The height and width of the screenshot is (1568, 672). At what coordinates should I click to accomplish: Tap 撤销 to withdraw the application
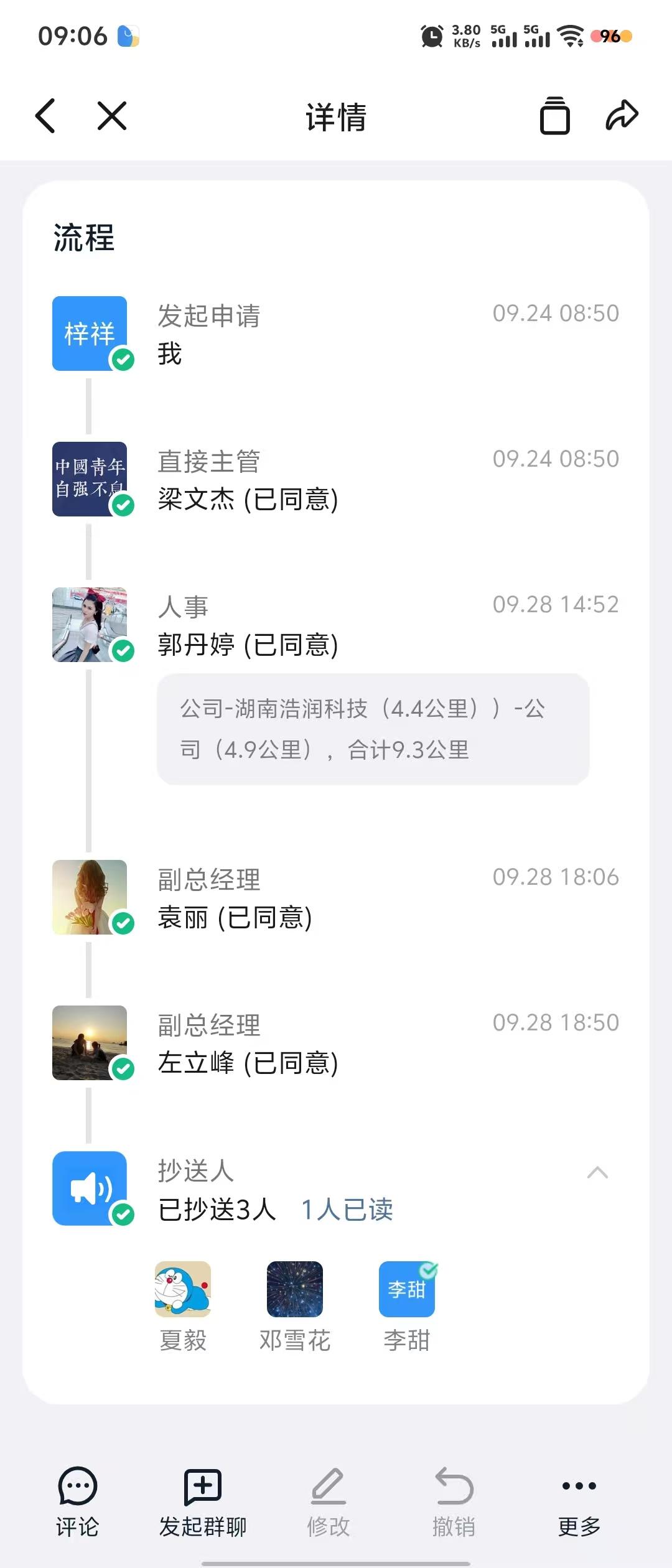(454, 1501)
